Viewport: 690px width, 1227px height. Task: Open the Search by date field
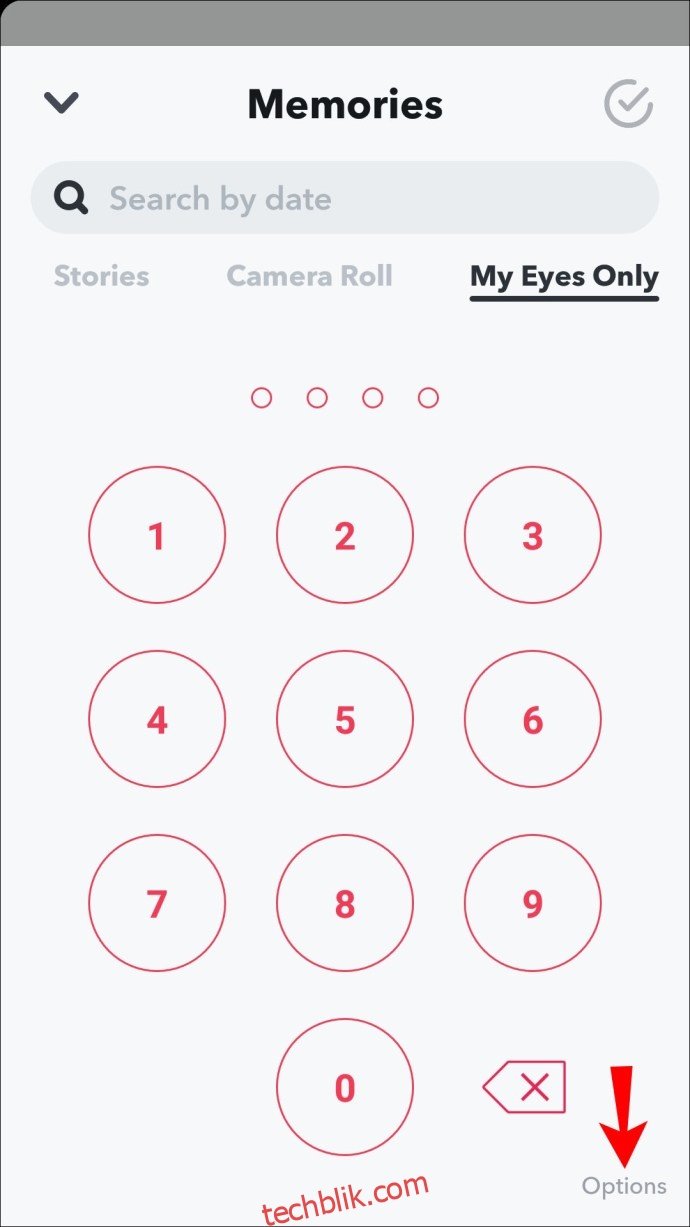tap(345, 198)
